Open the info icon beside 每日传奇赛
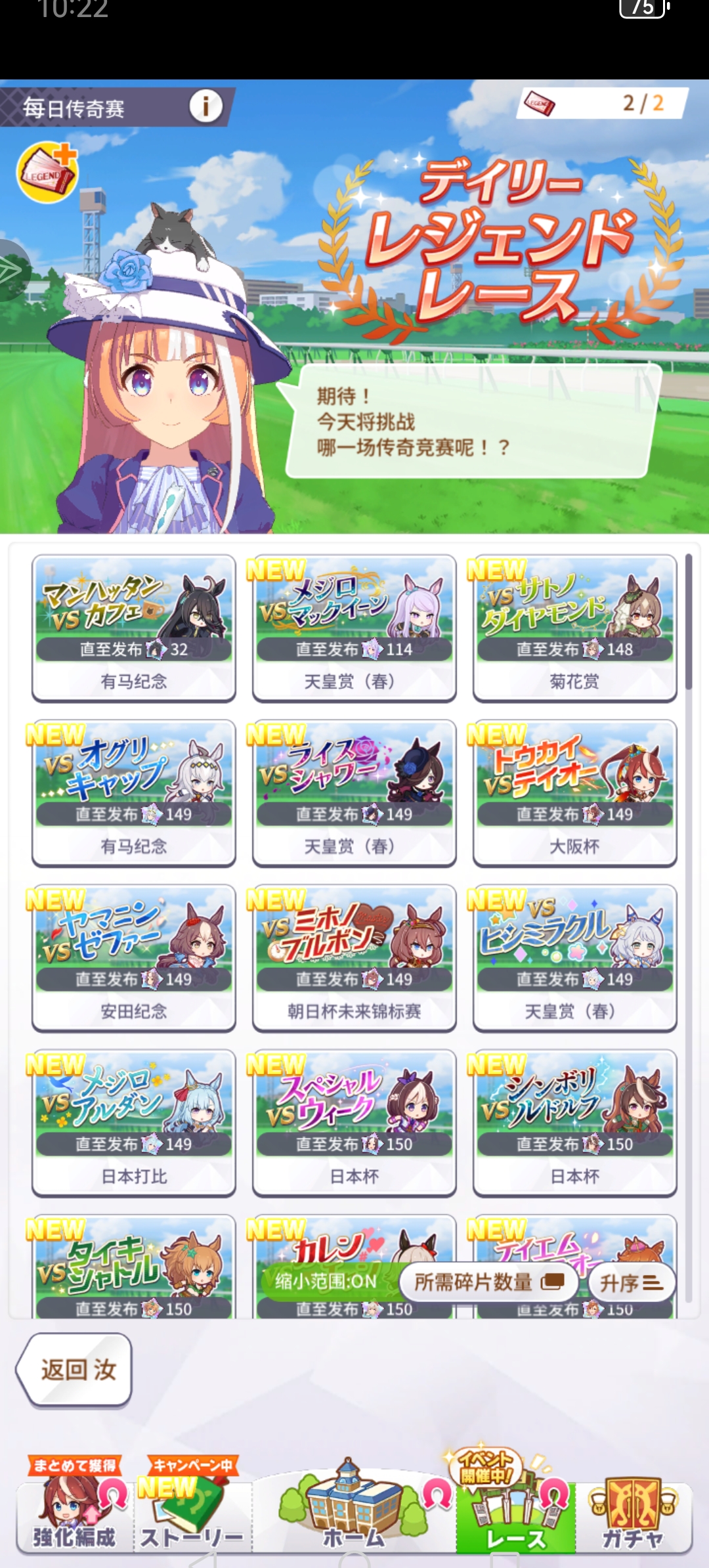The height and width of the screenshot is (1568, 709). click(205, 106)
